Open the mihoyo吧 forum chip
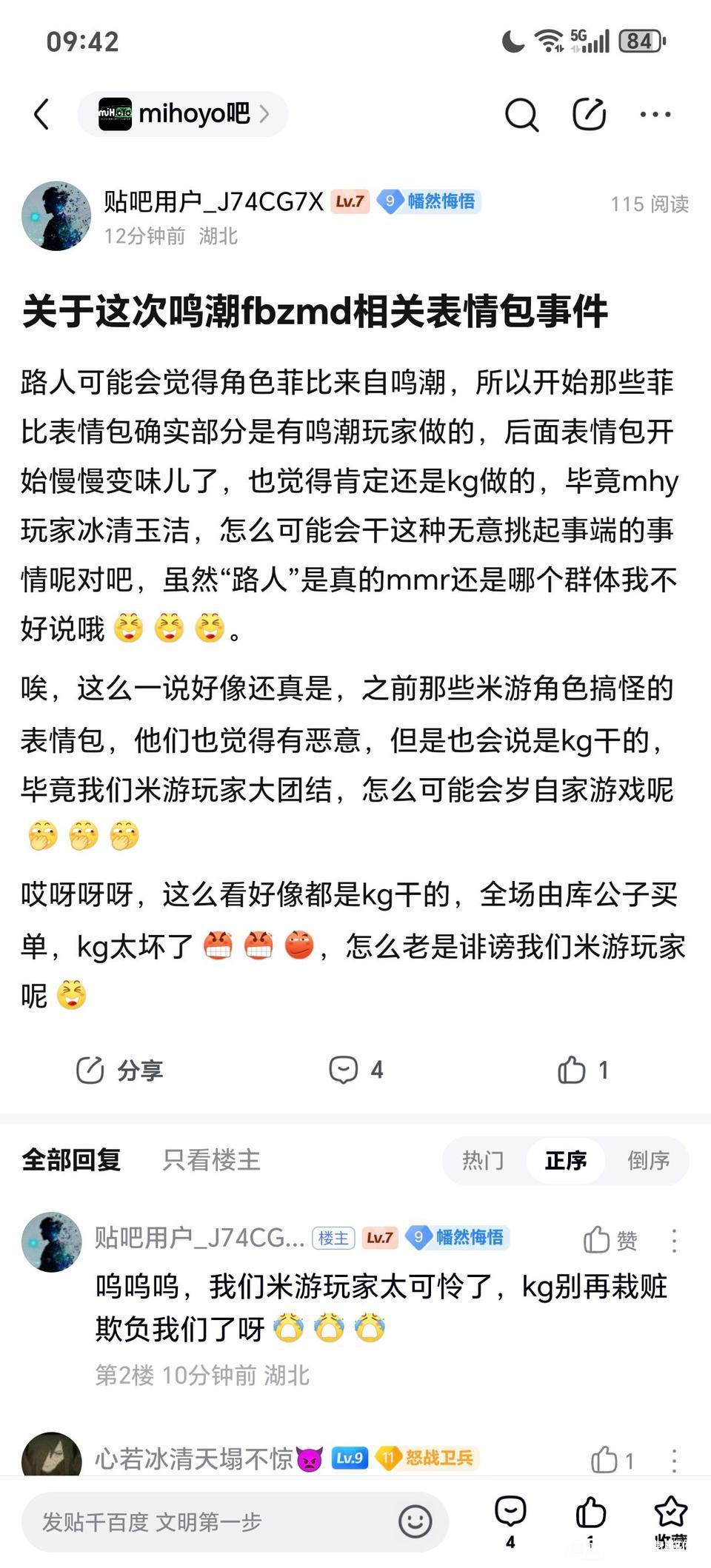Screen dimensions: 711x1568 (183, 114)
